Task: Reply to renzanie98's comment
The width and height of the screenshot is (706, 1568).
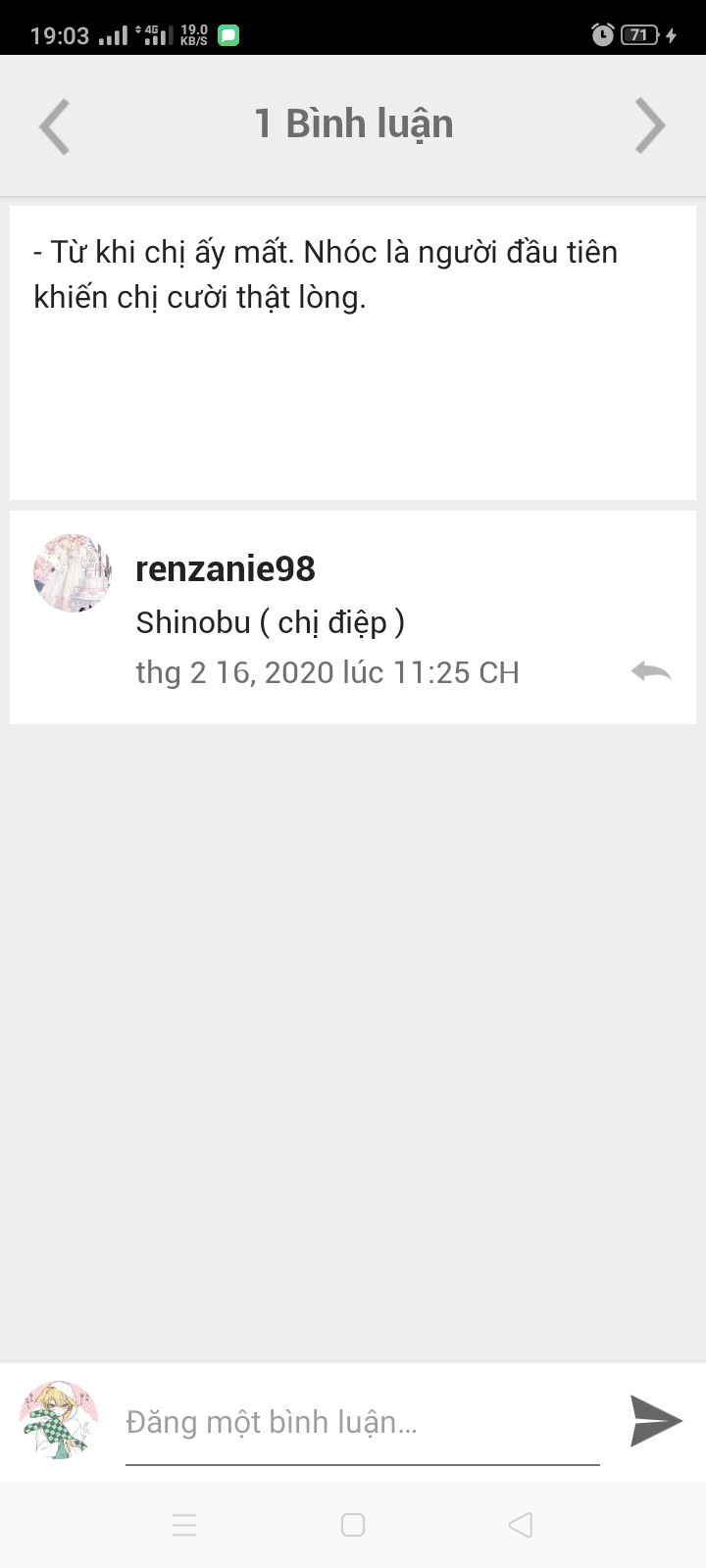Action: (650, 672)
